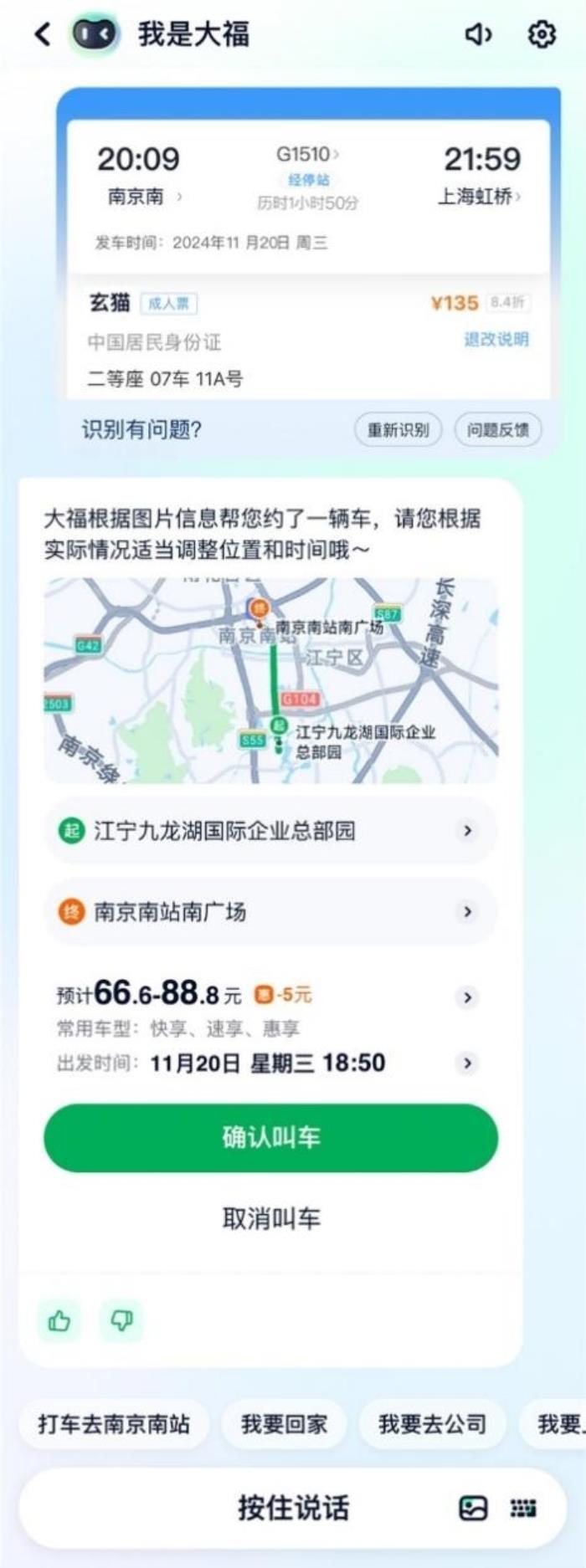Confirm the ride with 确认叫车

(270, 1137)
